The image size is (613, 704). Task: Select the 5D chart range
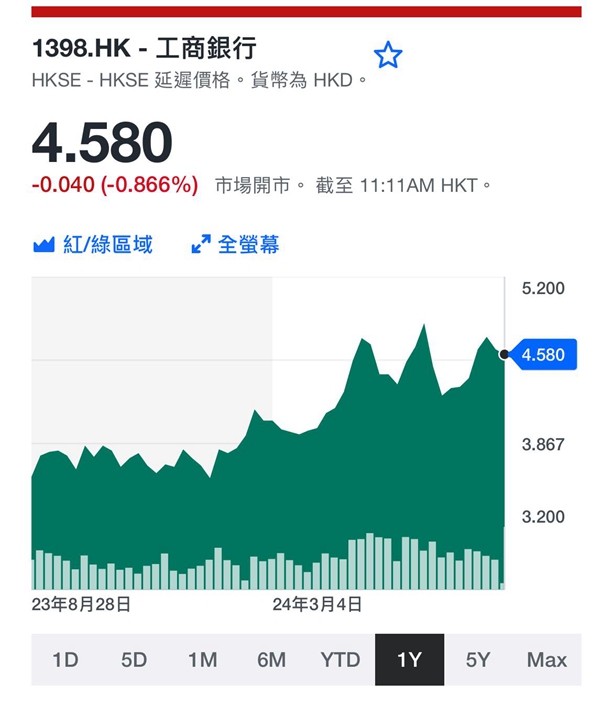(x=134, y=660)
